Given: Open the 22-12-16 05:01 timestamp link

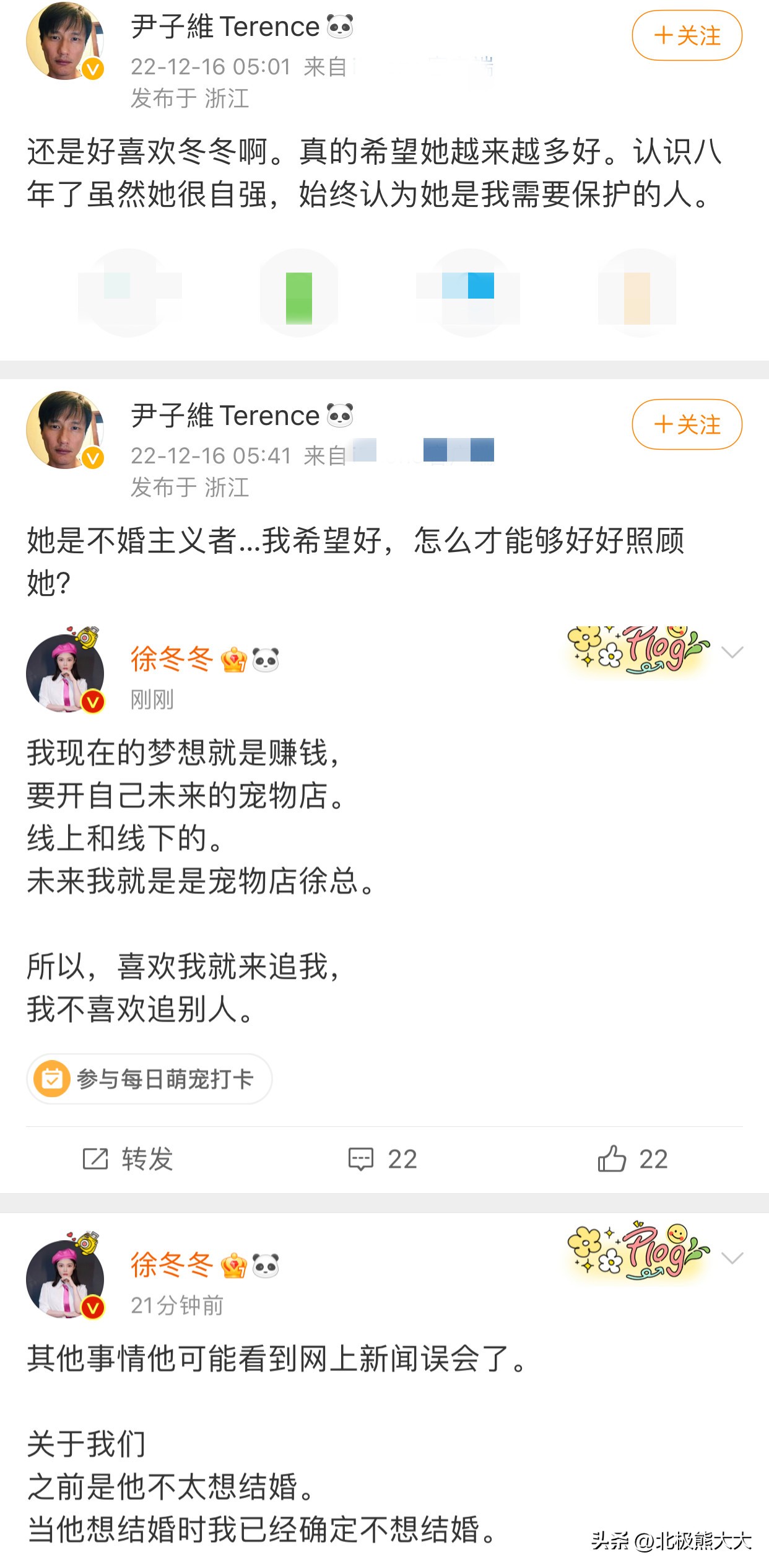Looking at the screenshot, I should tap(211, 67).
